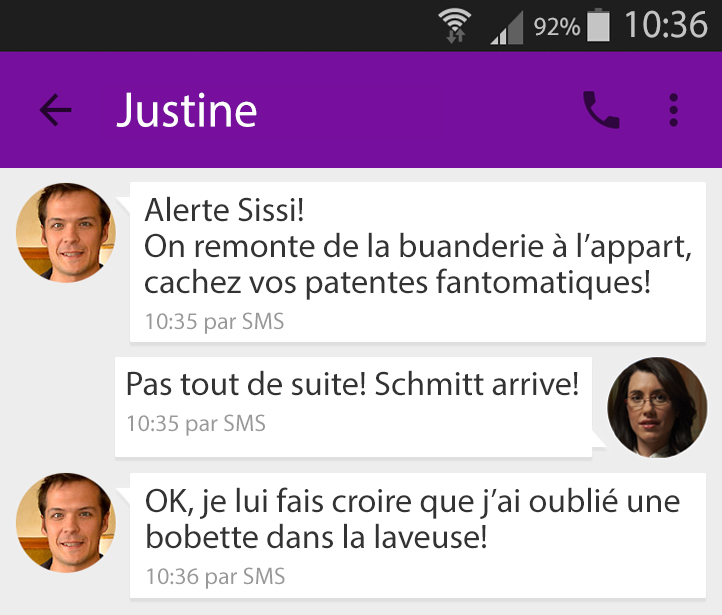This screenshot has width=722, height=615.
Task: Open the overflow menu
Action: click(674, 110)
